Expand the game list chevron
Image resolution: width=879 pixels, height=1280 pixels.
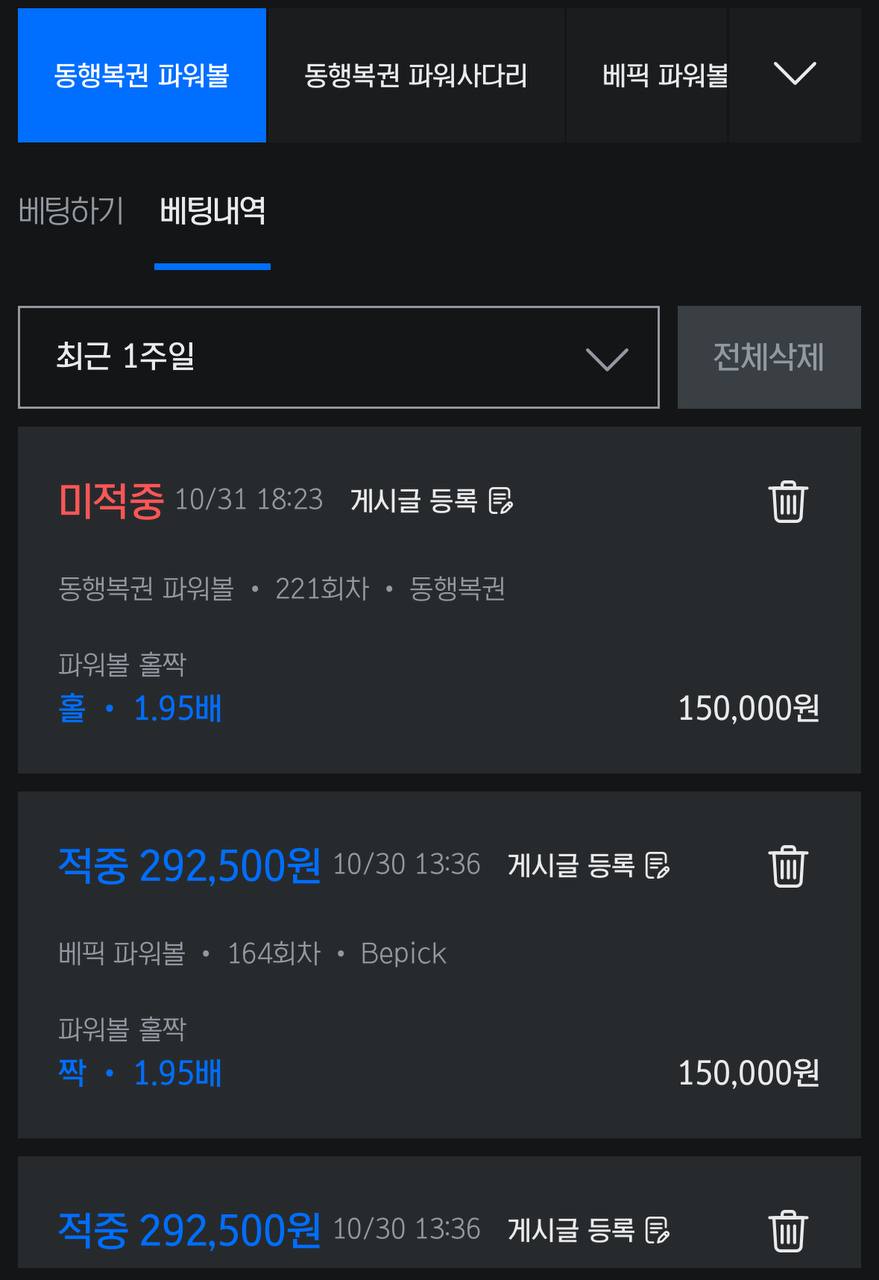(x=795, y=74)
